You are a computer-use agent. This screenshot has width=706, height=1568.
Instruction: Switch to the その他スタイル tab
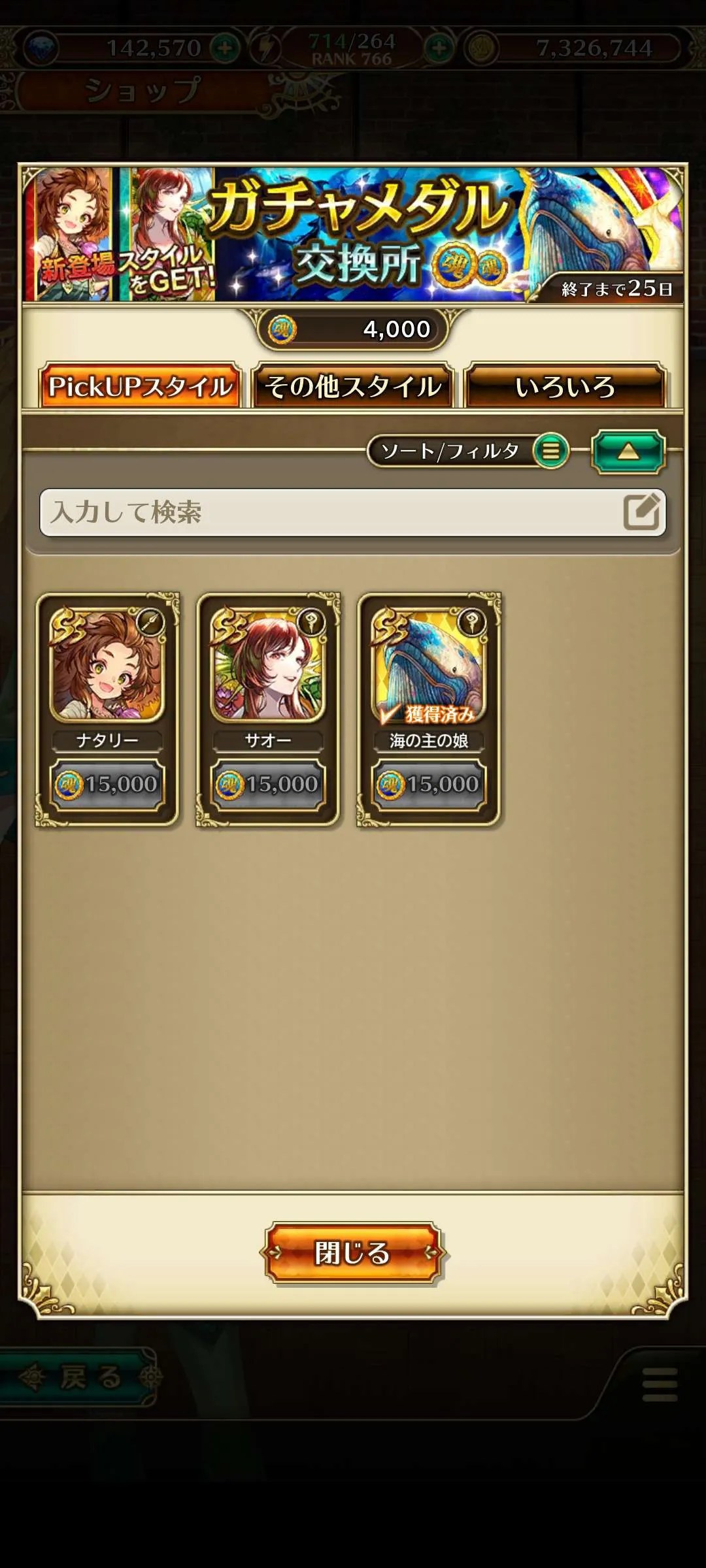[353, 386]
